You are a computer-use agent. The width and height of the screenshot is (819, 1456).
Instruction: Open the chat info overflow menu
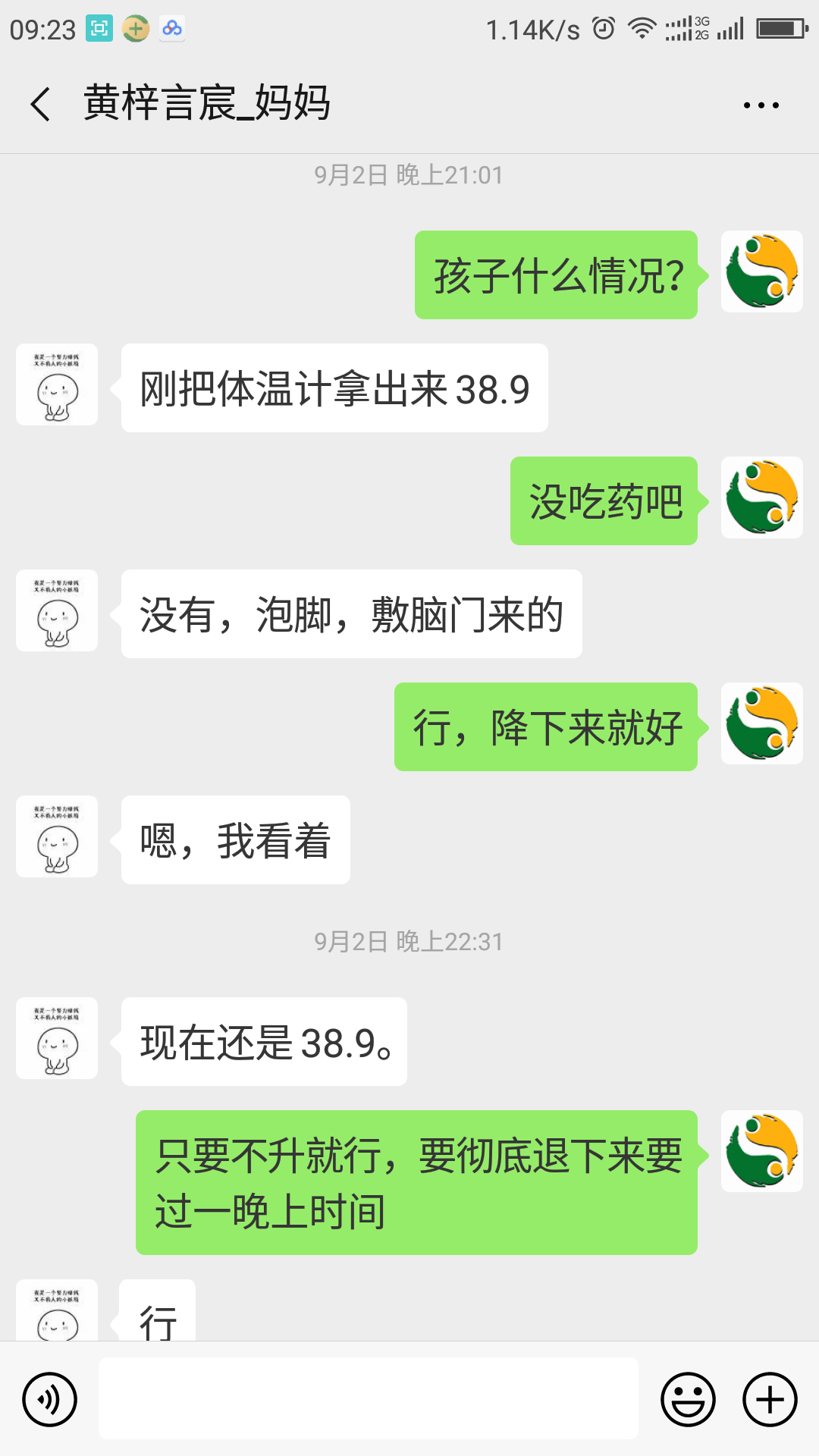click(x=761, y=105)
